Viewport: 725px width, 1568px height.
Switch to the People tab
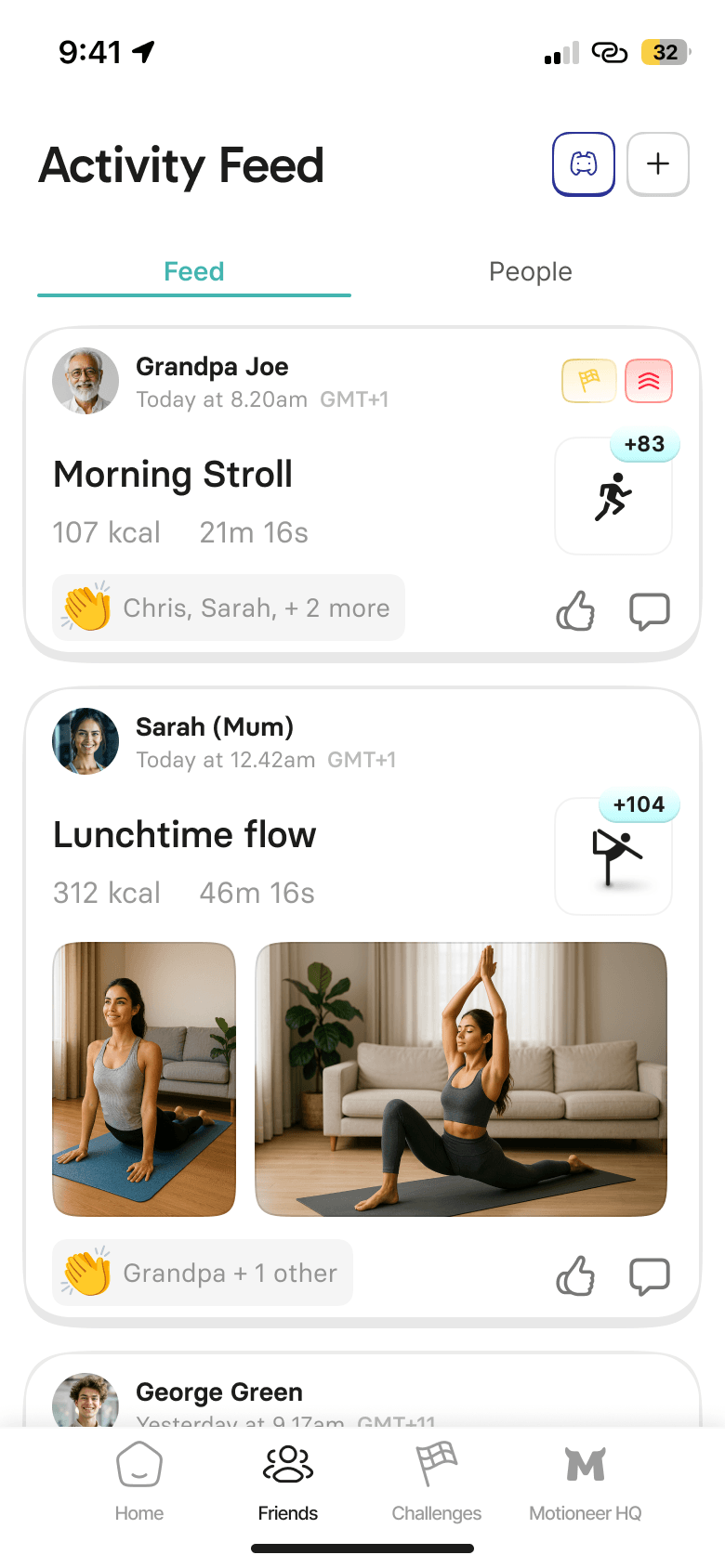[530, 271]
